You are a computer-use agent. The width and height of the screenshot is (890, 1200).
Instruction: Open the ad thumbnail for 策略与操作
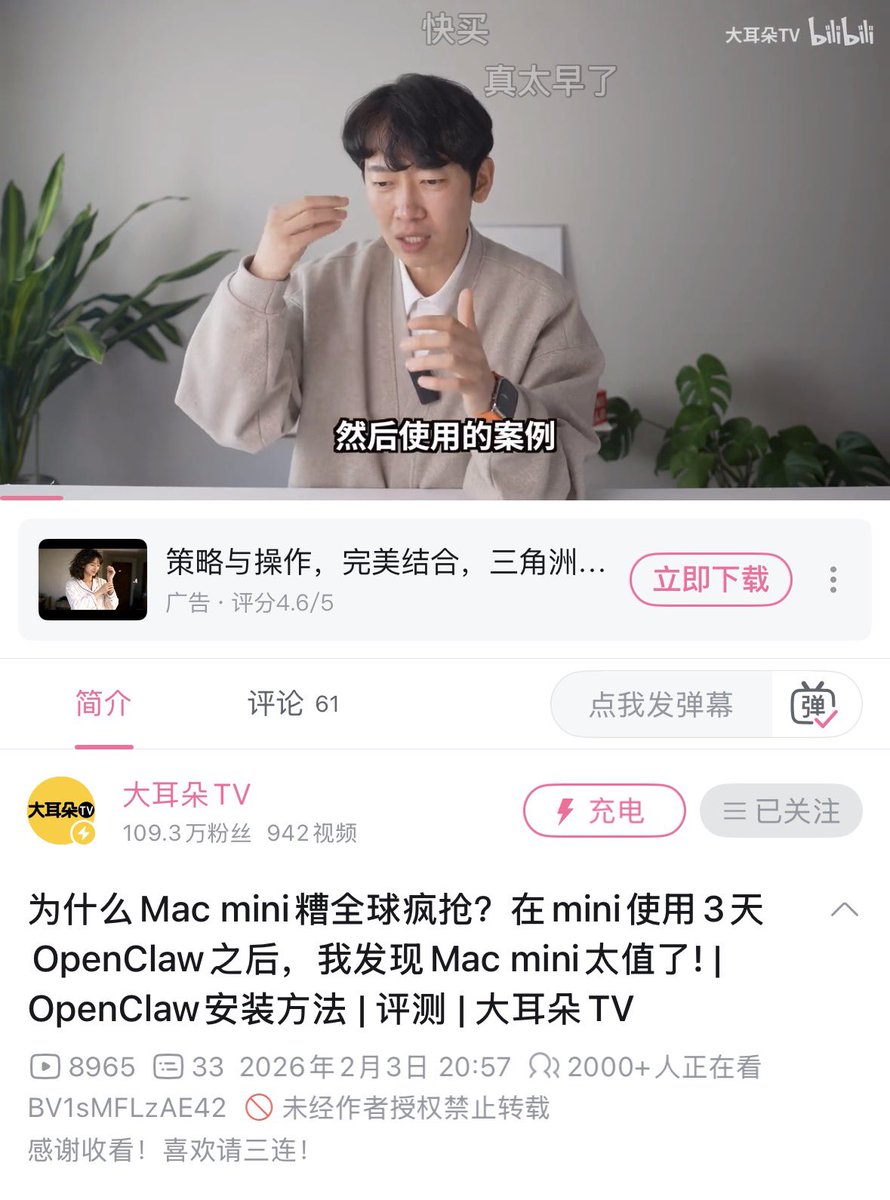(x=93, y=580)
